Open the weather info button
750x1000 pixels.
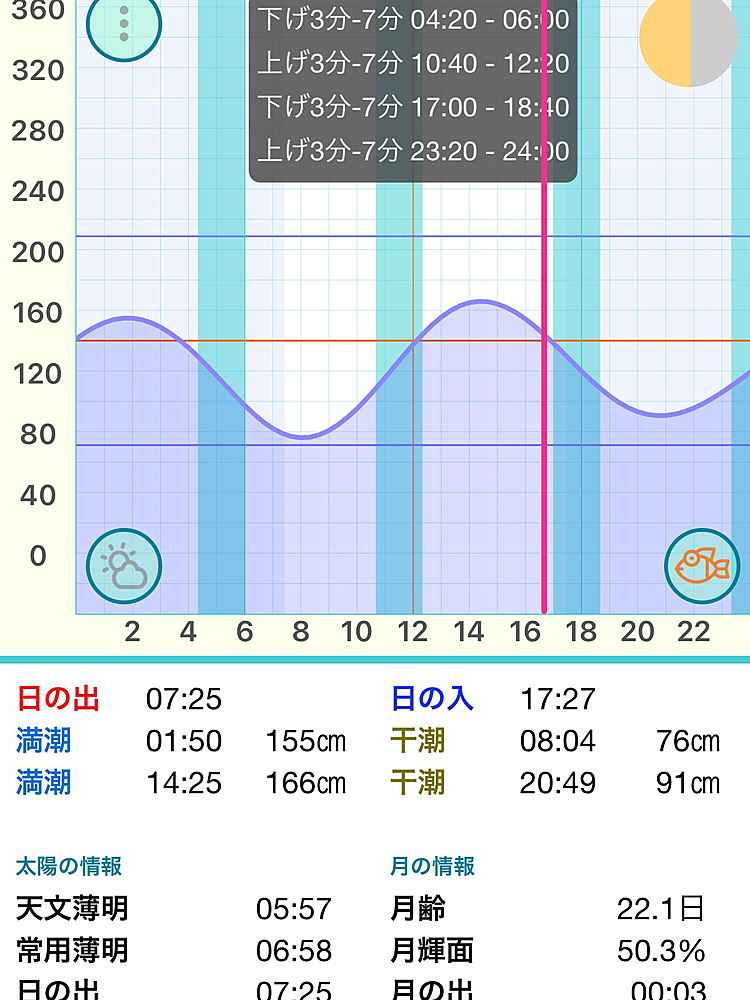[124, 566]
